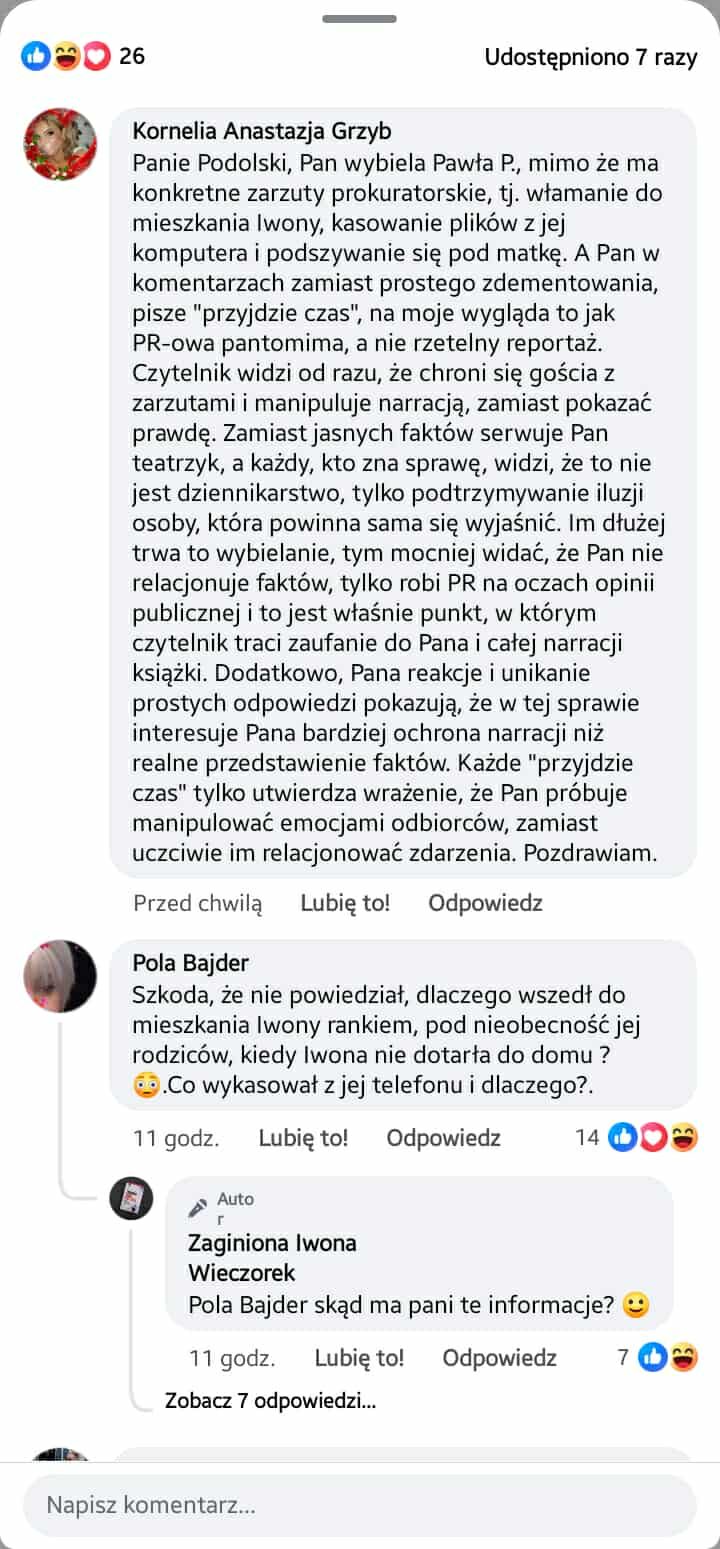See shares via Udostępniono 7 razy
The image size is (720, 1549).
(590, 57)
